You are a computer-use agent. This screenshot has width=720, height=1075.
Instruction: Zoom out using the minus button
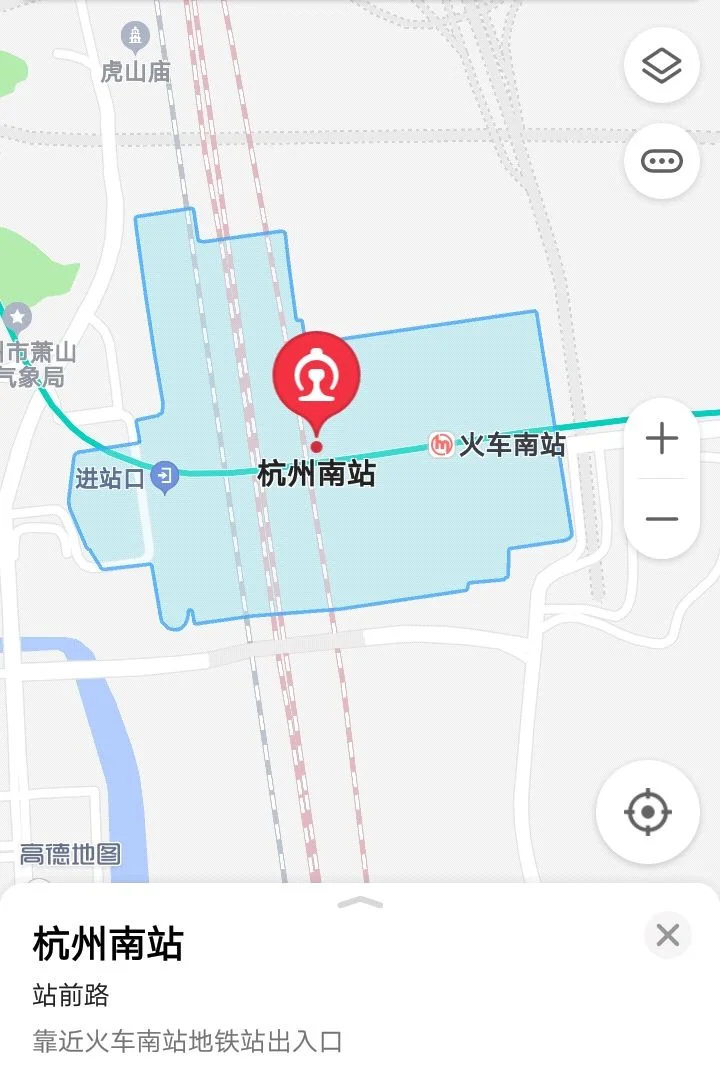(x=661, y=518)
